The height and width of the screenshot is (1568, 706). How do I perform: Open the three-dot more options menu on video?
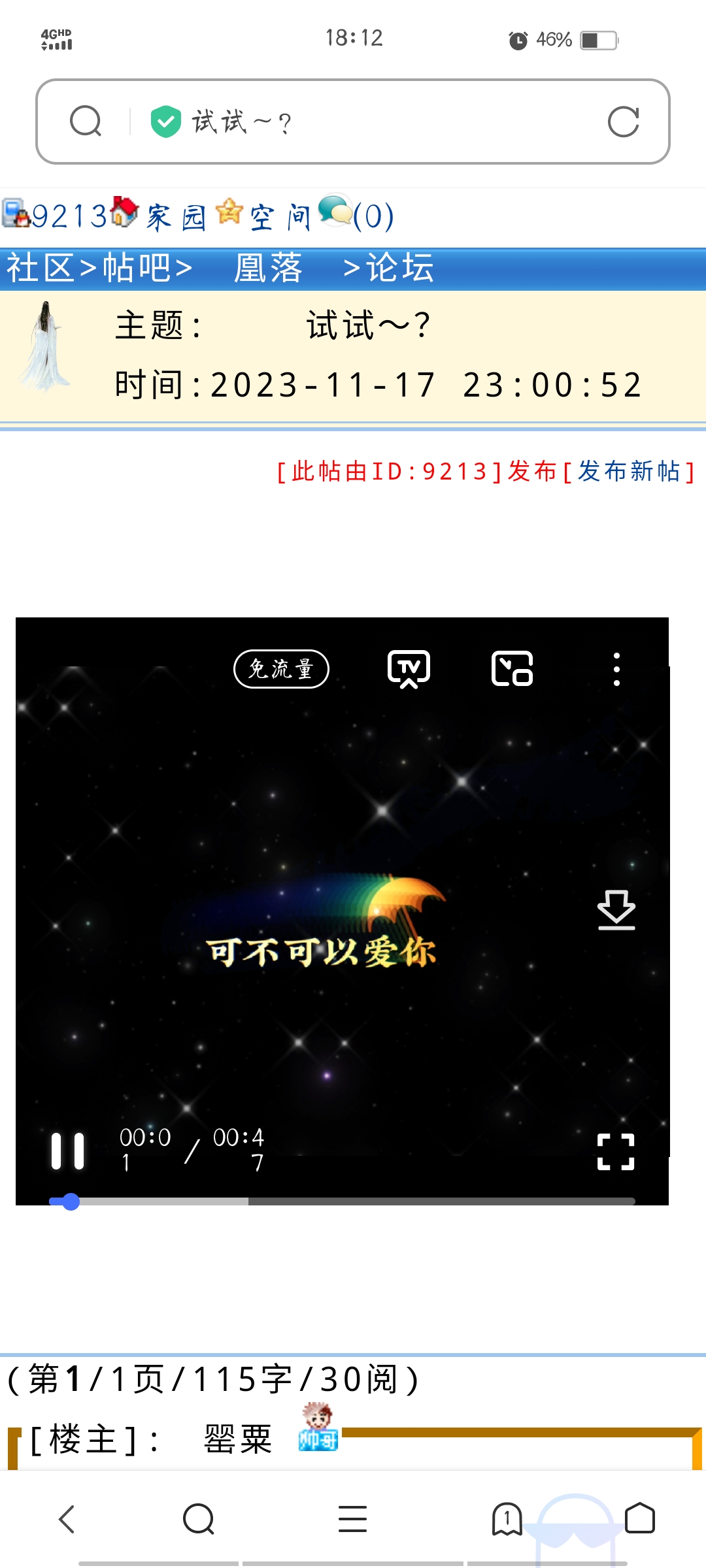click(x=615, y=668)
